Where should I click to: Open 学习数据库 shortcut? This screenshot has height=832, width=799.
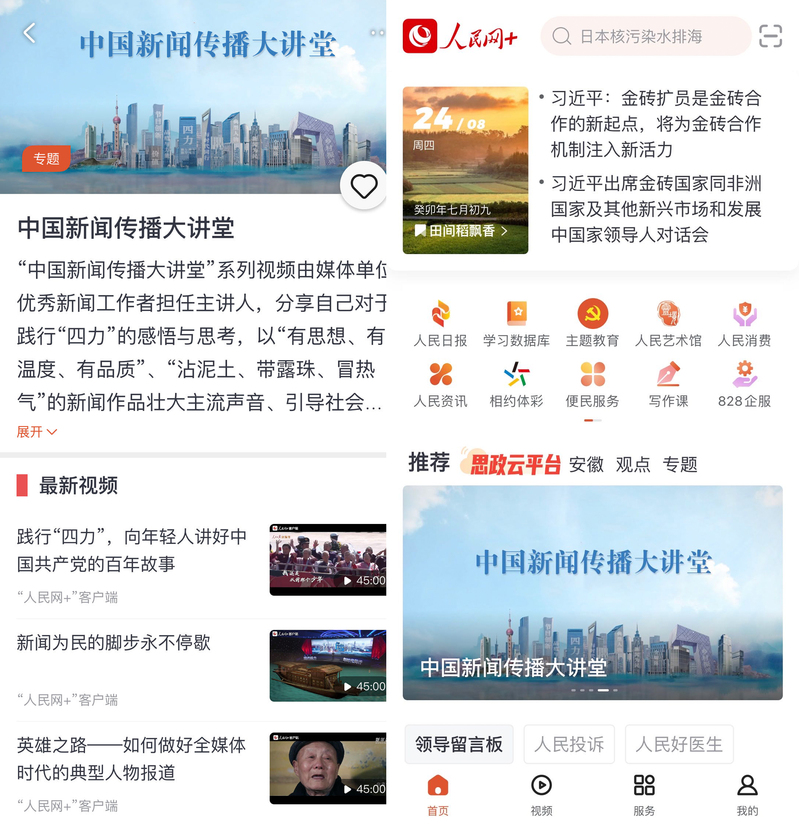point(516,323)
